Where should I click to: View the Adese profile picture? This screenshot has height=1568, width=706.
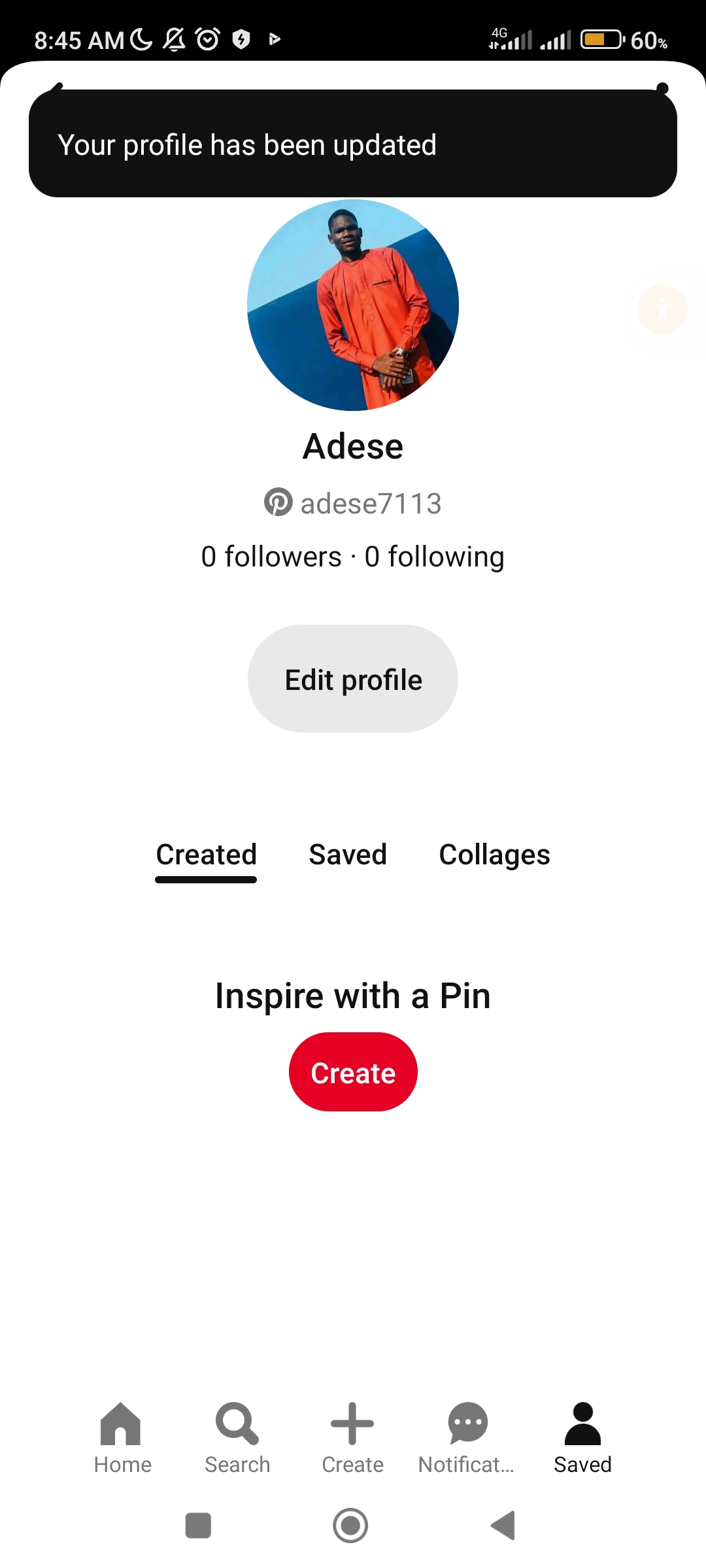click(x=353, y=305)
